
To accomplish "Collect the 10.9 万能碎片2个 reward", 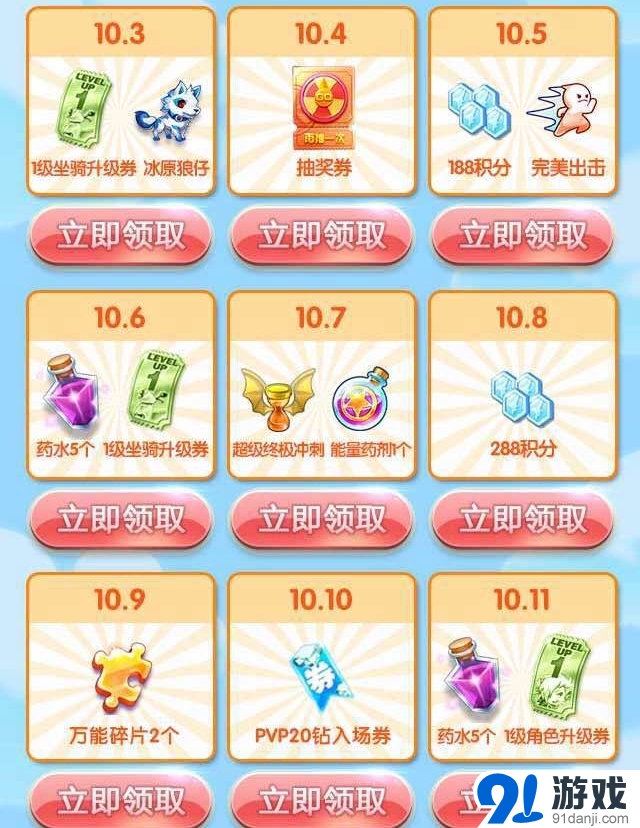I will click(120, 802).
